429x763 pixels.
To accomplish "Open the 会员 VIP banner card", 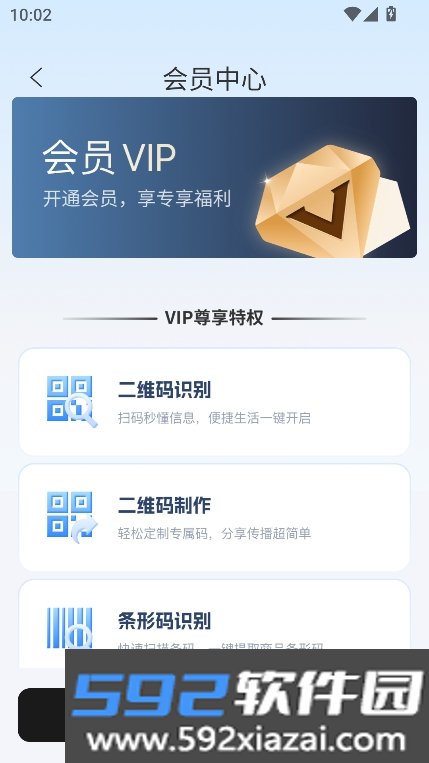I will [214, 177].
